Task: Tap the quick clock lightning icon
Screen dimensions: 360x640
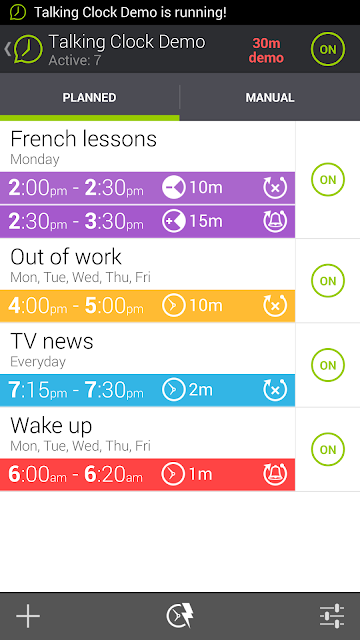Action: pos(180,616)
